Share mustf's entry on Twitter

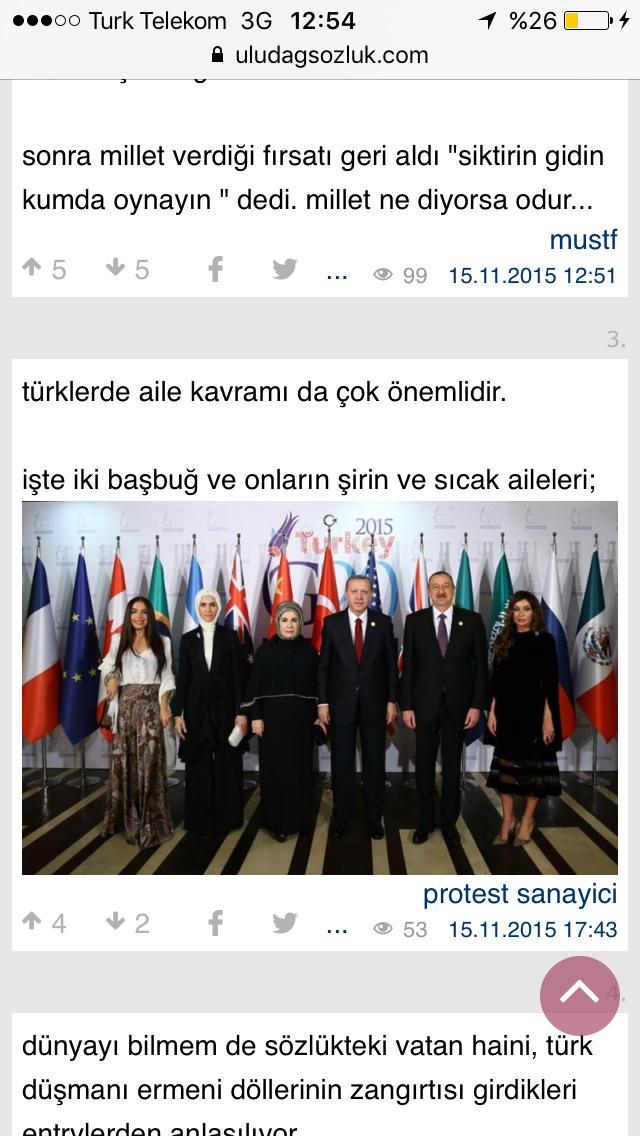click(x=285, y=270)
